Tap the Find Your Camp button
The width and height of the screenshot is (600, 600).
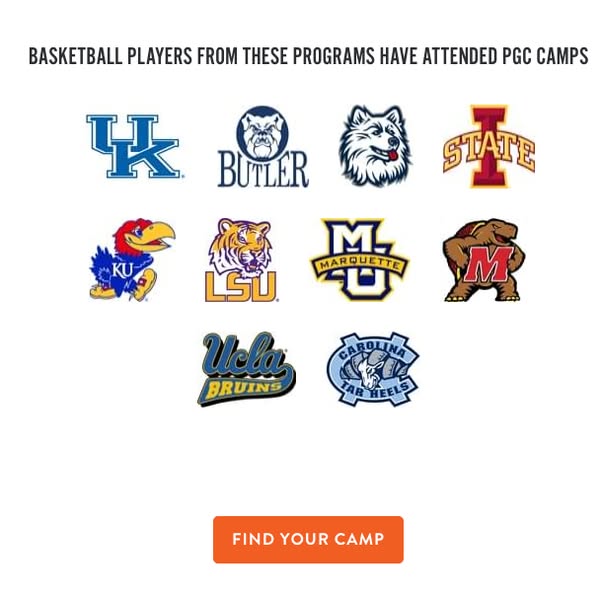coord(308,539)
